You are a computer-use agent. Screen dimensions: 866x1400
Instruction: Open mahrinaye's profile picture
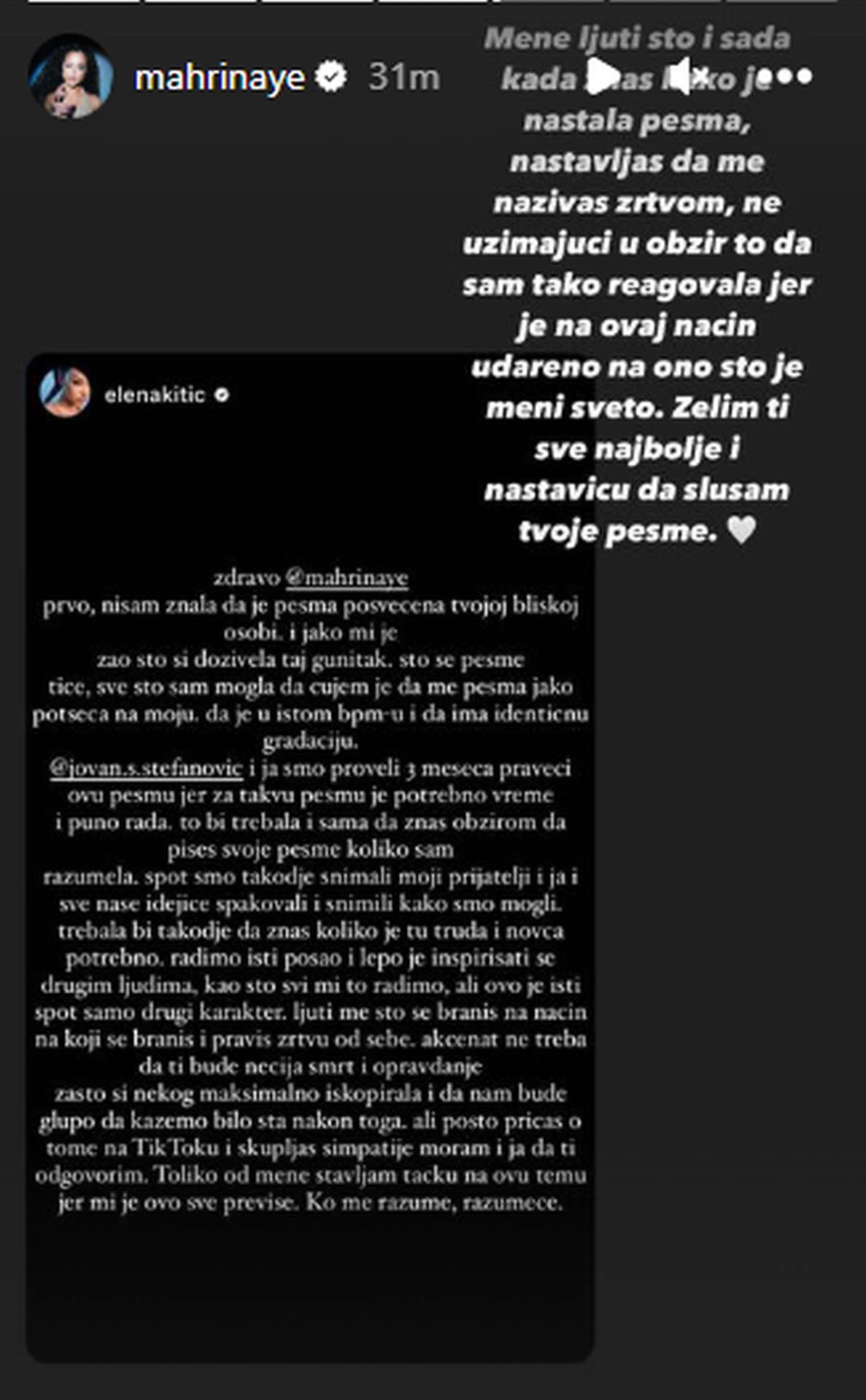[x=71, y=76]
